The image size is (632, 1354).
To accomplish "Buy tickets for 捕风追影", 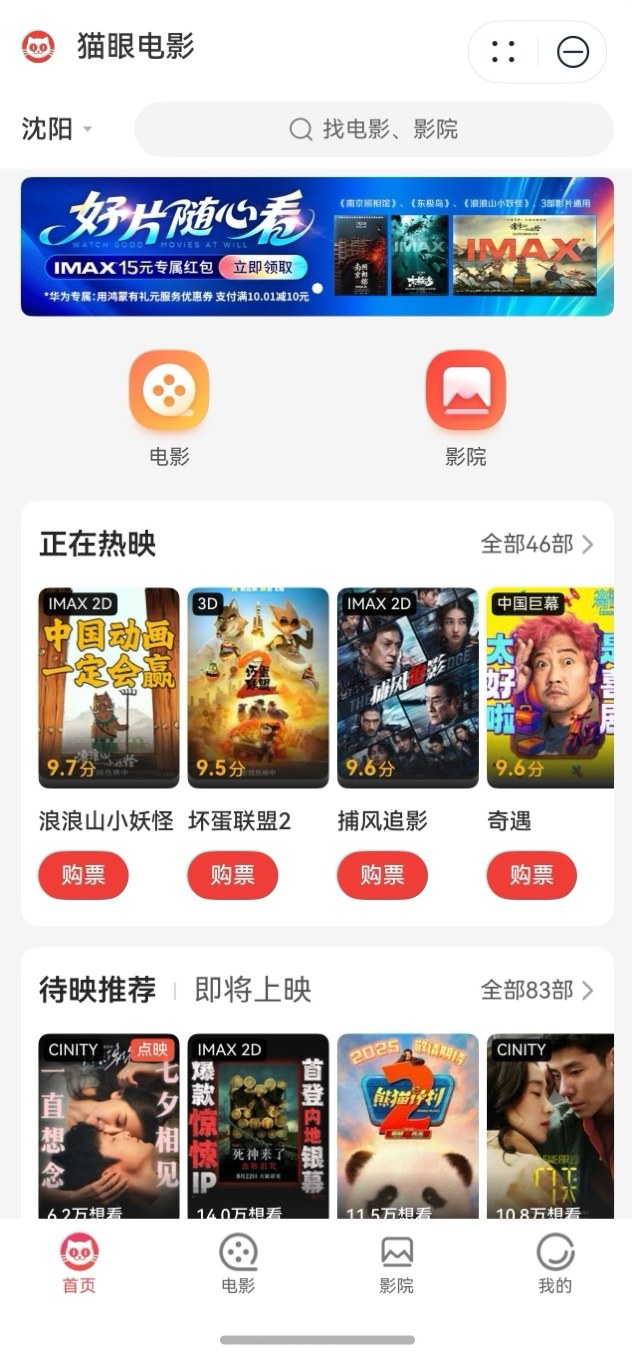I will pos(382,875).
